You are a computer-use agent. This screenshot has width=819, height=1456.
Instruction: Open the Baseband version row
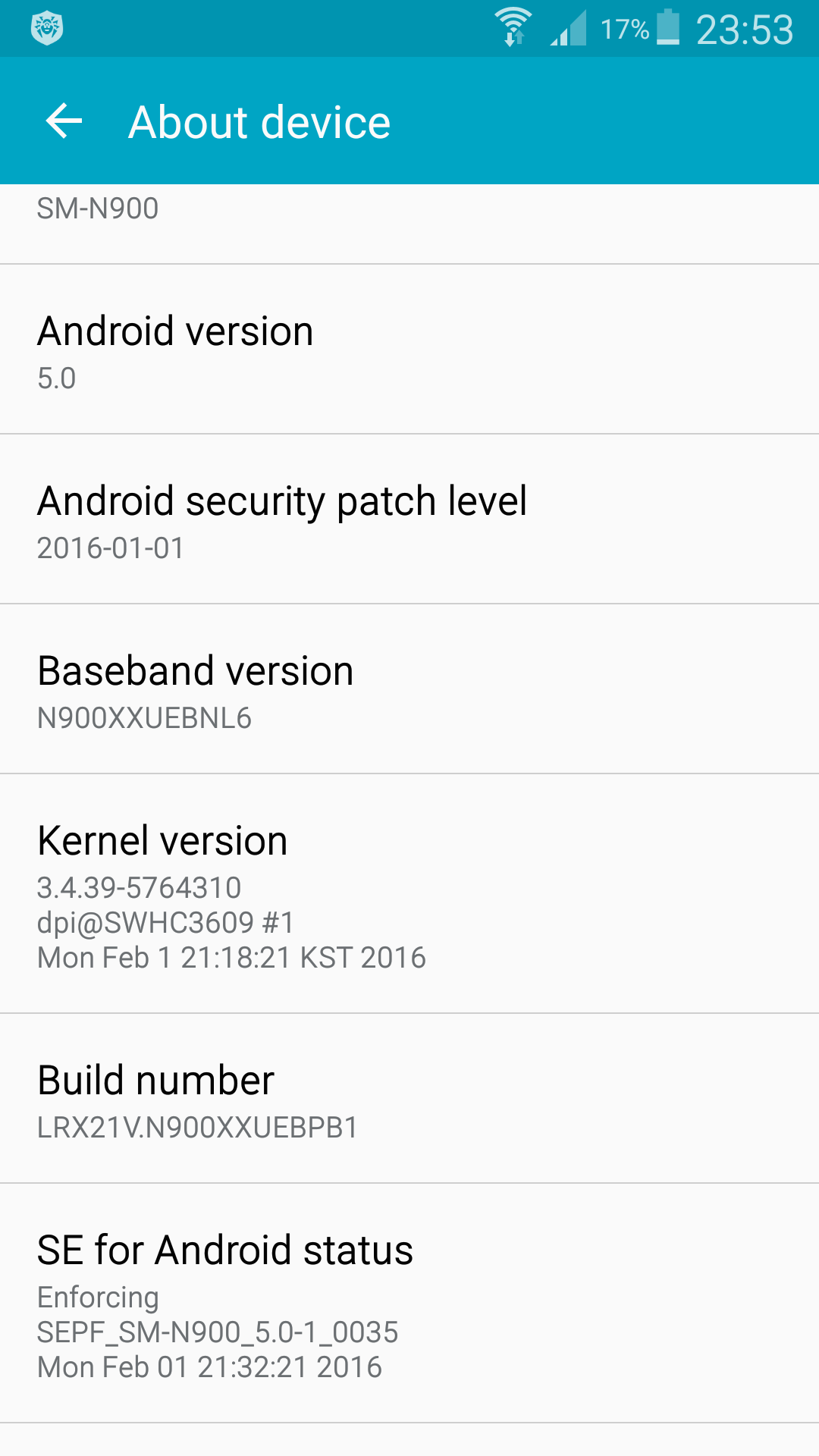pyautogui.click(x=409, y=689)
